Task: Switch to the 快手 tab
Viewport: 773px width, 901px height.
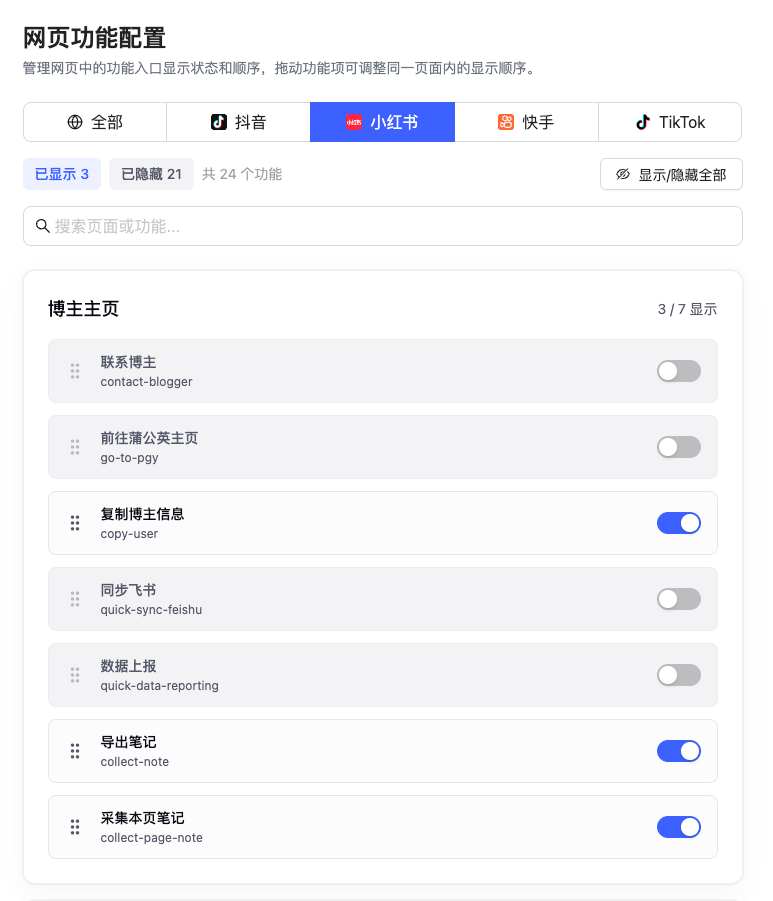Action: click(x=526, y=122)
